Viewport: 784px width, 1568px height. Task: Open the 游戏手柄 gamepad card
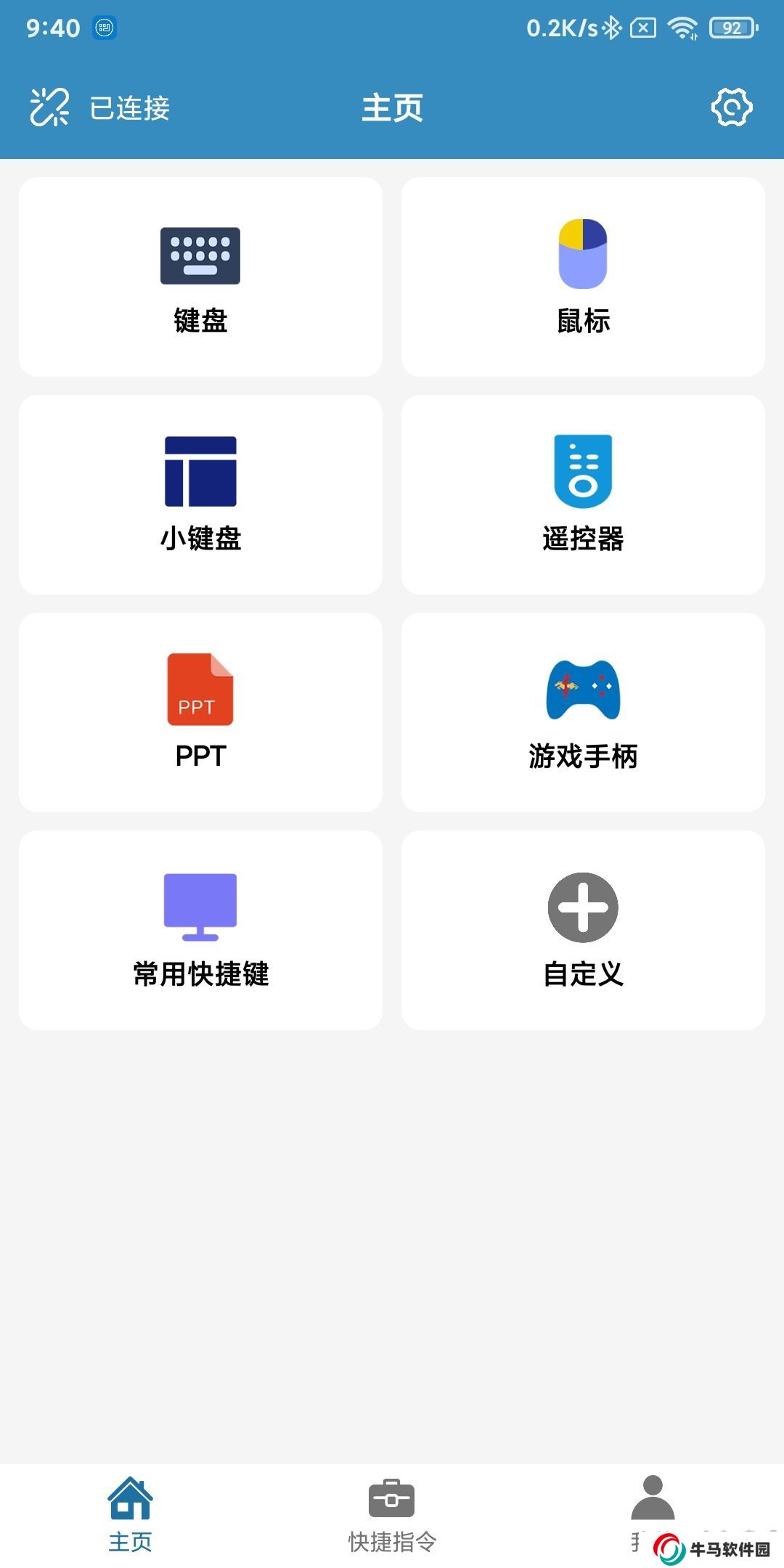point(583,712)
